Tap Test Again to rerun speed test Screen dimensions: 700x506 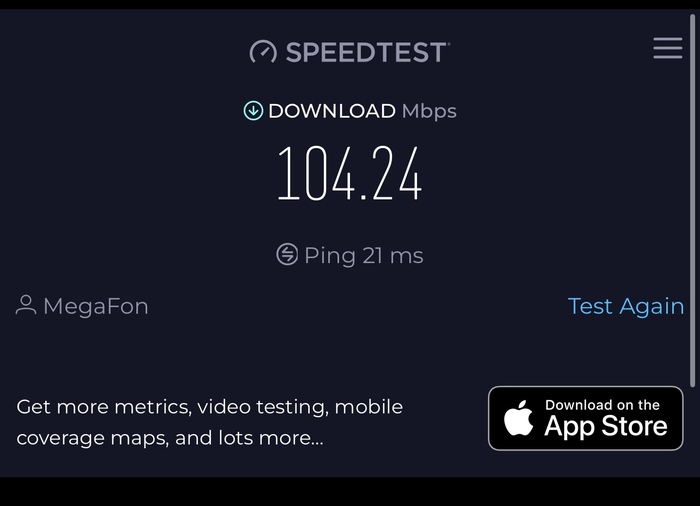(x=626, y=306)
